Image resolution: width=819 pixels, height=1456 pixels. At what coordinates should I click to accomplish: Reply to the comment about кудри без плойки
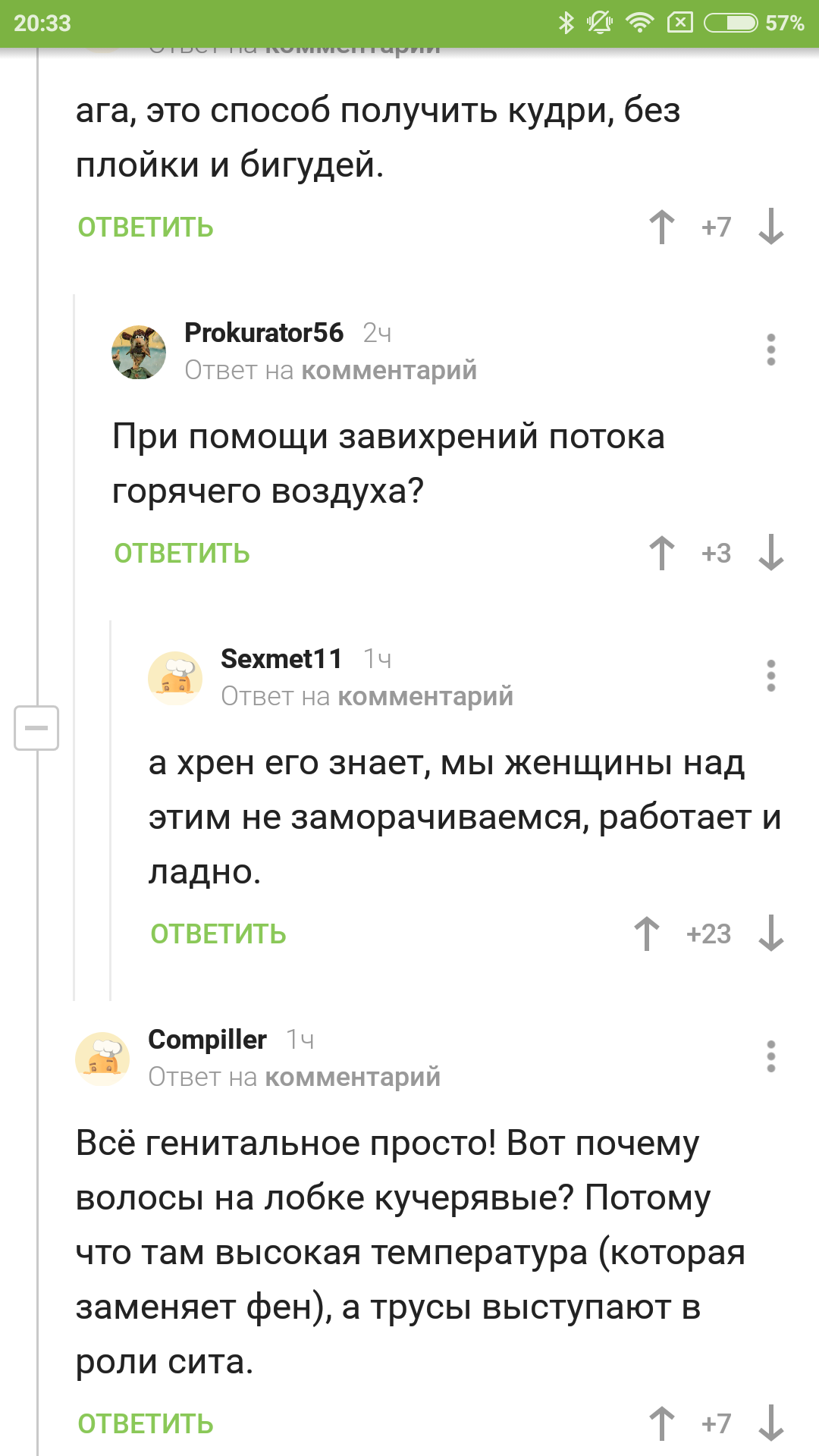click(146, 227)
